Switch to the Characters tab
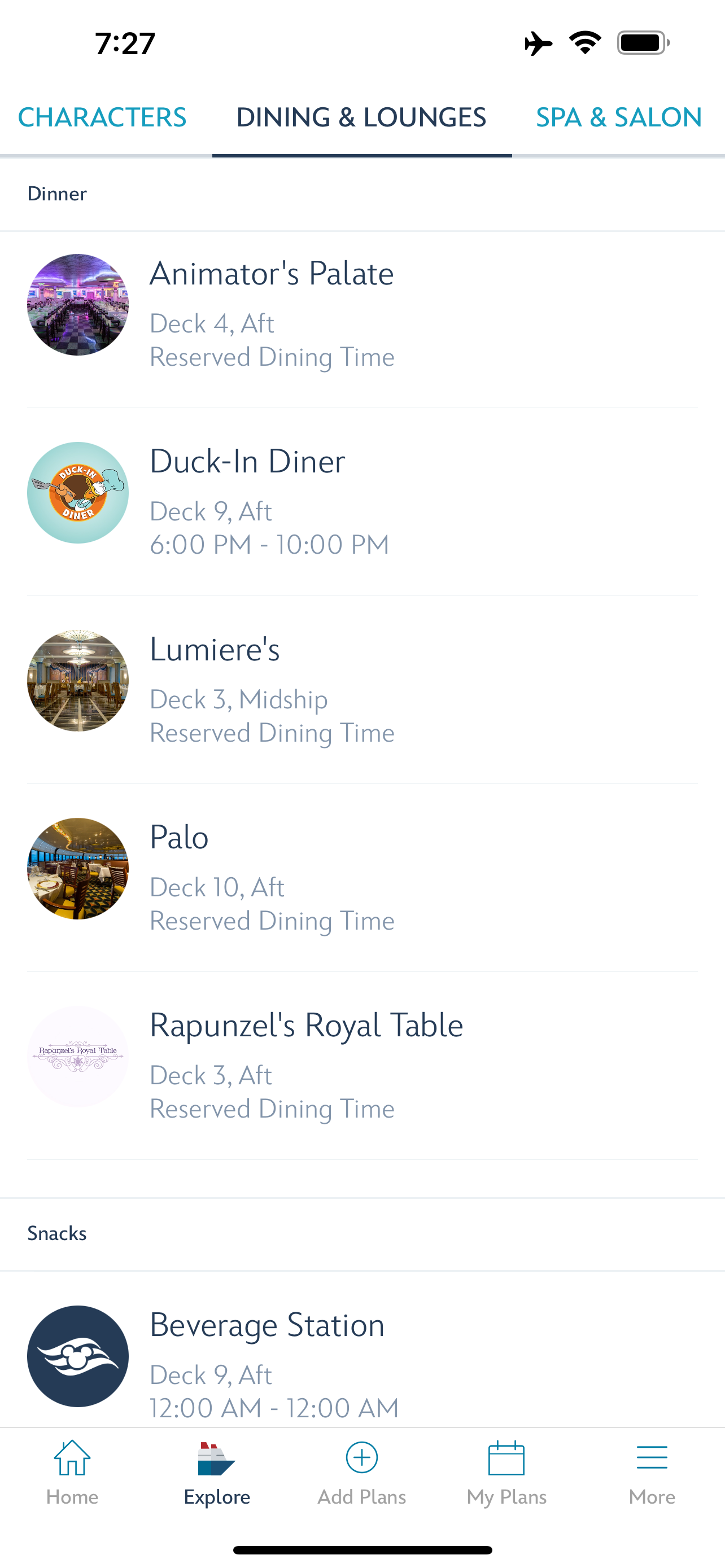Screen dimensions: 725x1568 [102, 117]
